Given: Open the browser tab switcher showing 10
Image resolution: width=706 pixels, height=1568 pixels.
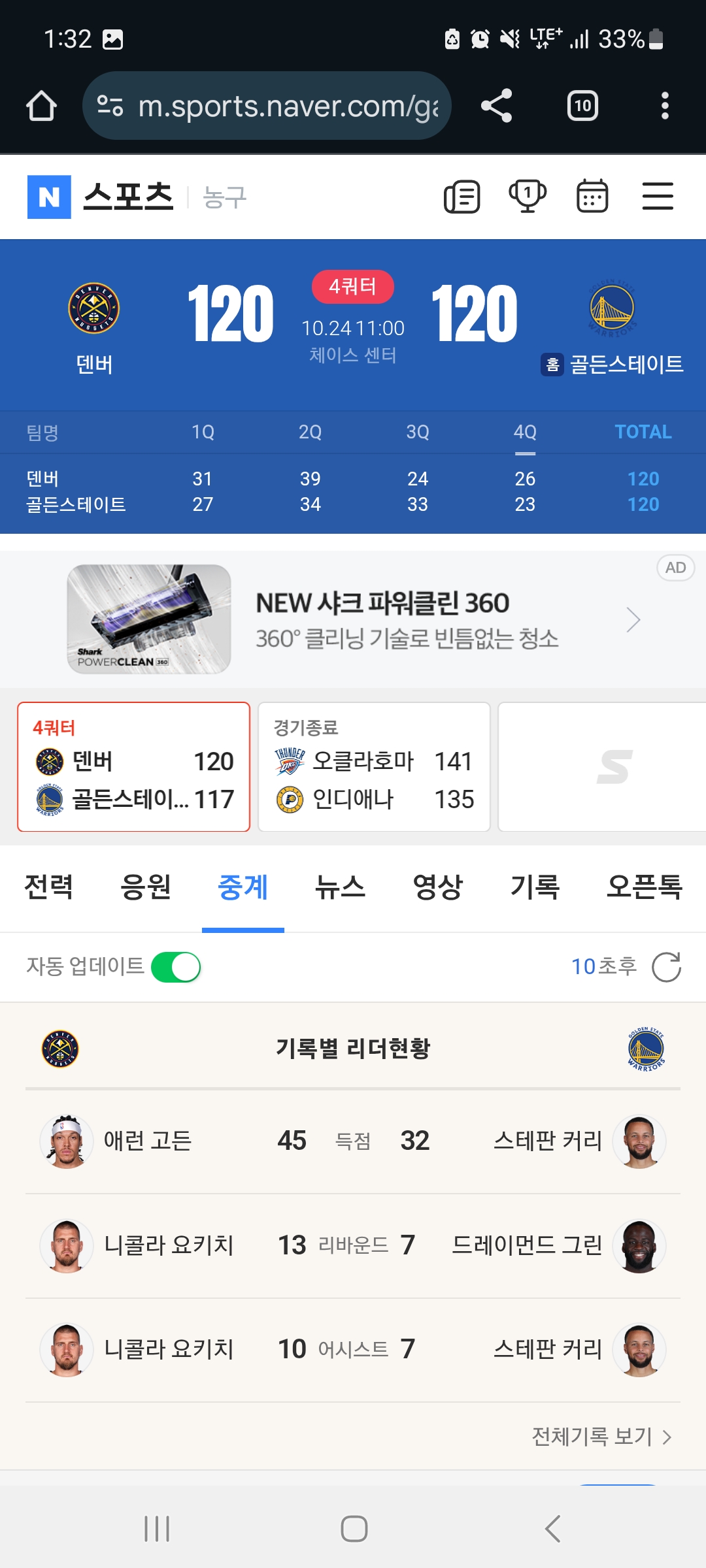Looking at the screenshot, I should click(582, 106).
